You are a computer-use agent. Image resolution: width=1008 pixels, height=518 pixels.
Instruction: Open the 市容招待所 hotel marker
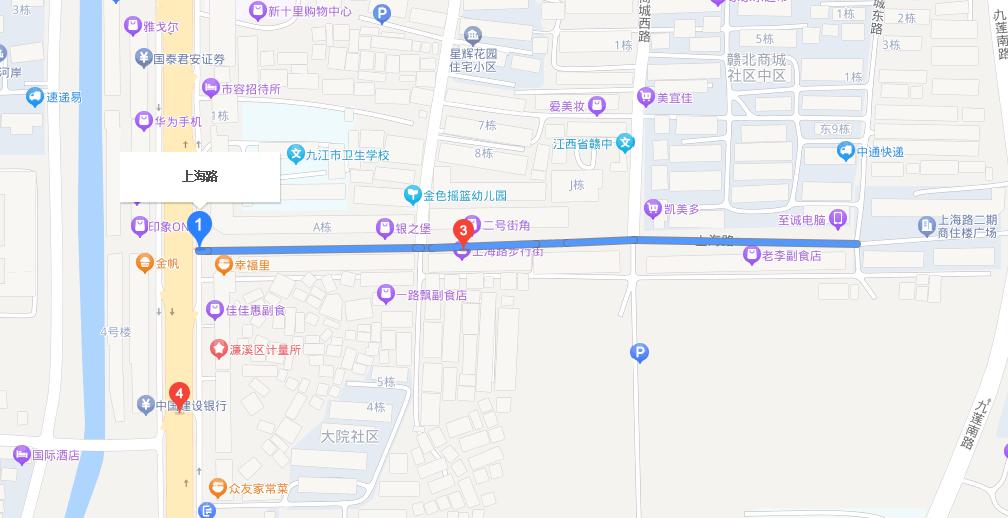click(x=210, y=89)
